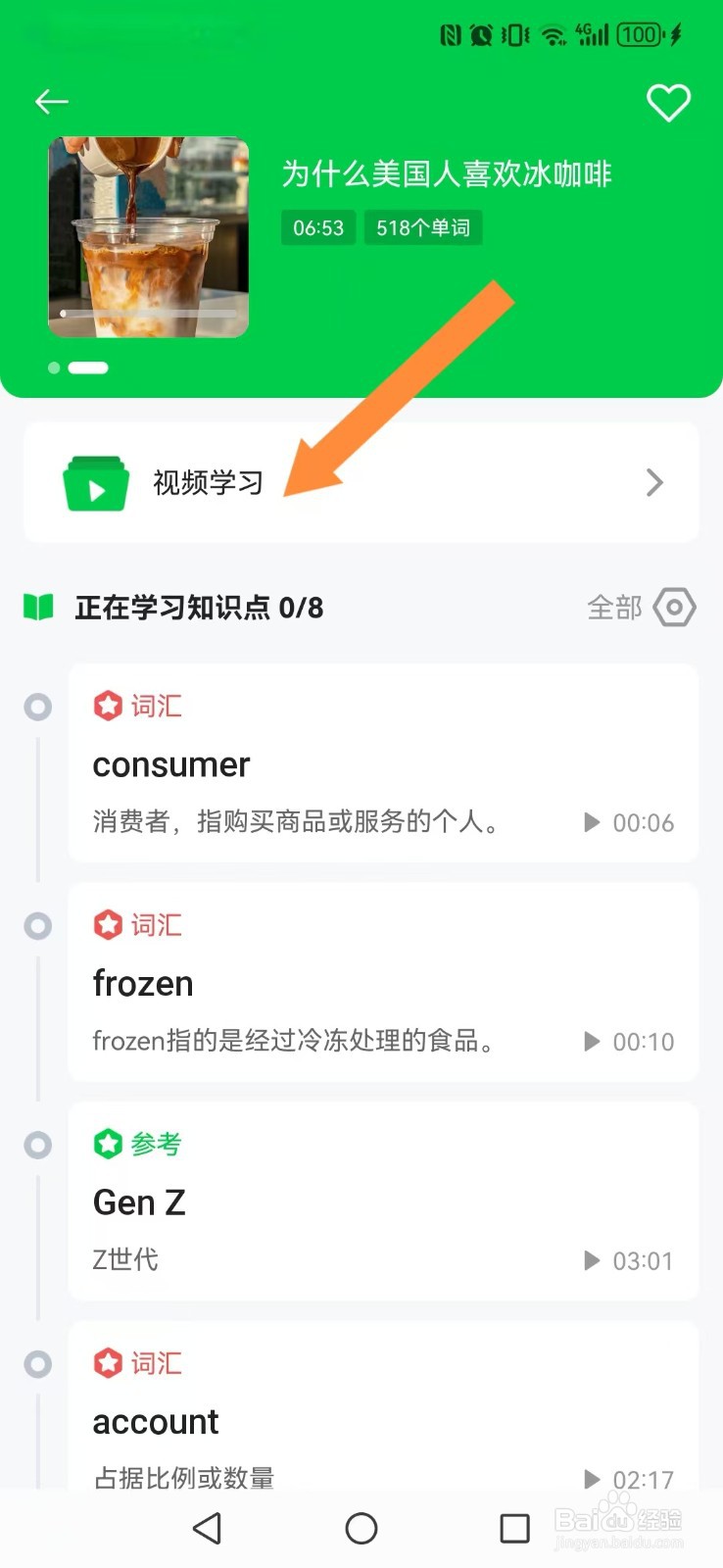This screenshot has width=723, height=1568.
Task: Tap the red 词汇 badge on the consumer card
Action: (136, 706)
